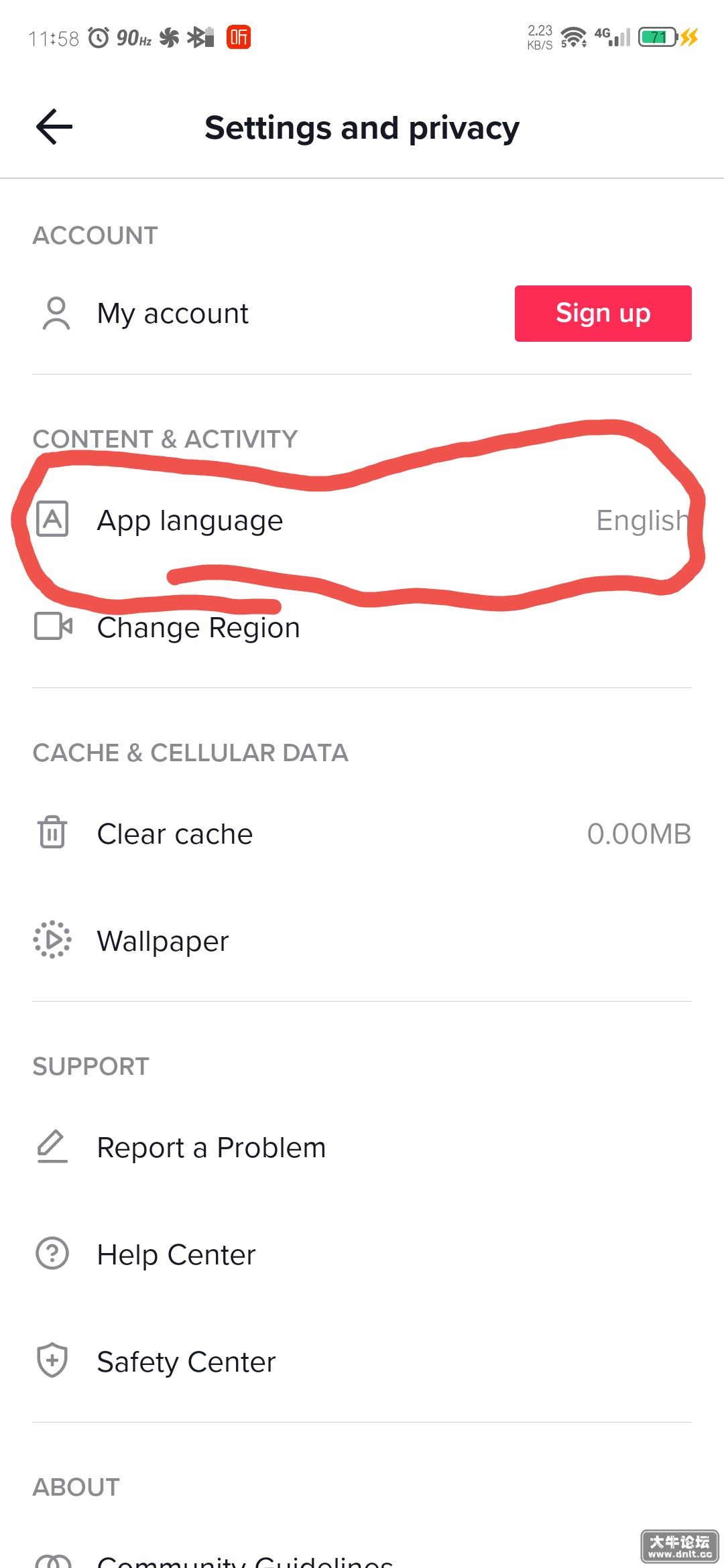This screenshot has height=1568, width=724.
Task: Go back using the arrow icon
Action: (x=54, y=127)
